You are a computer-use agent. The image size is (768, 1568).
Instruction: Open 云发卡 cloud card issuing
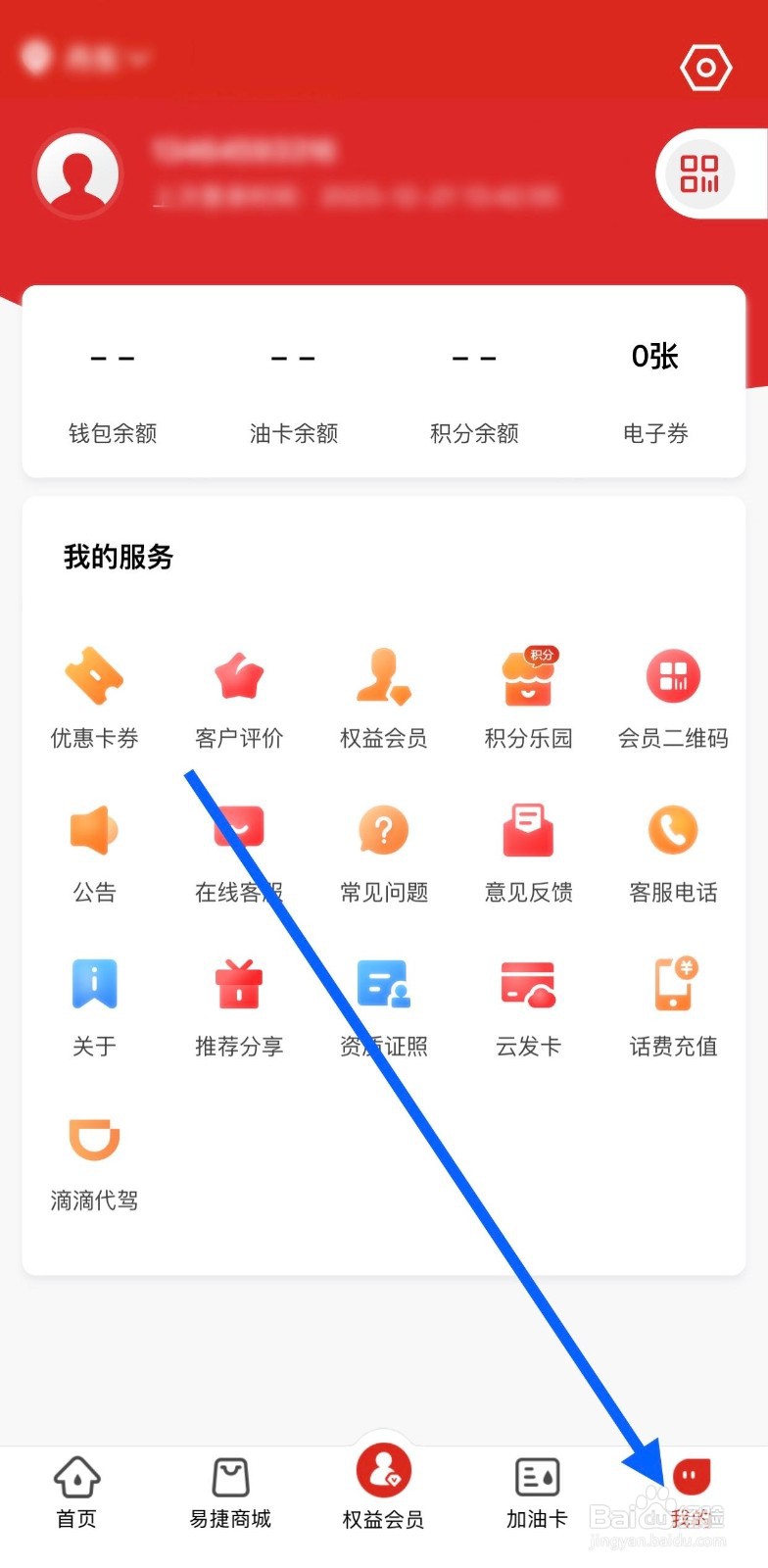pyautogui.click(x=527, y=1004)
